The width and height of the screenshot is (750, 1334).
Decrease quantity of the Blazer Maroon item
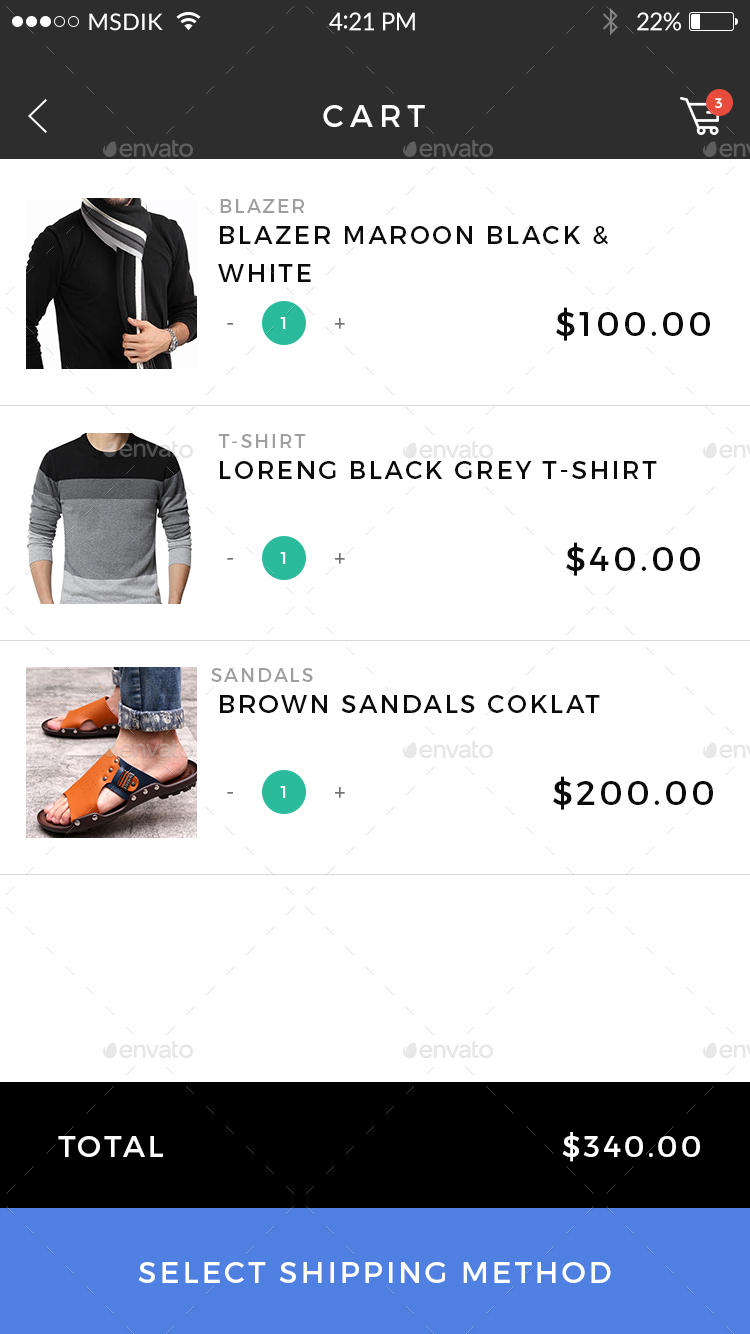point(230,324)
